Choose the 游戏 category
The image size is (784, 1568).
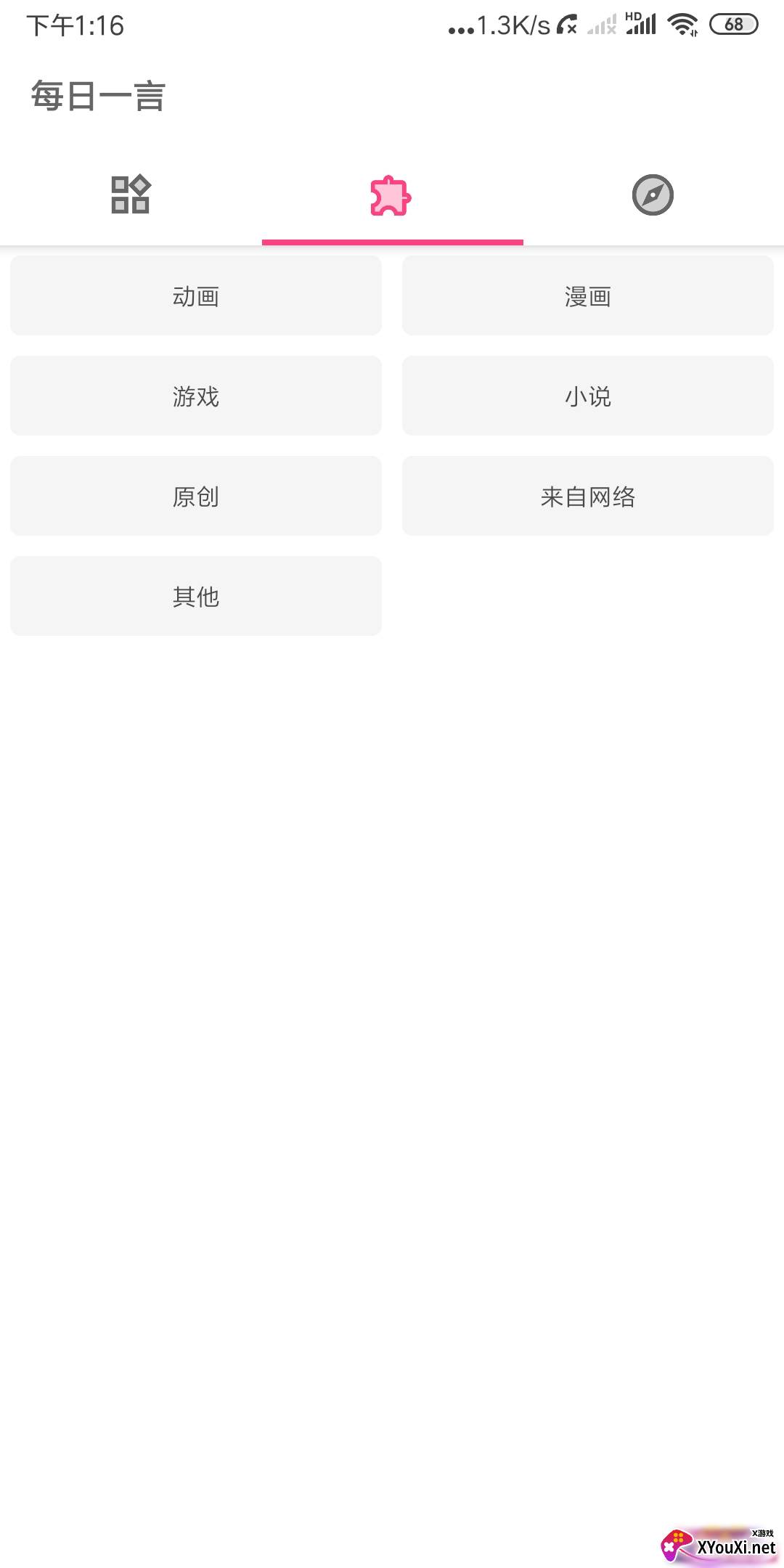coord(196,396)
